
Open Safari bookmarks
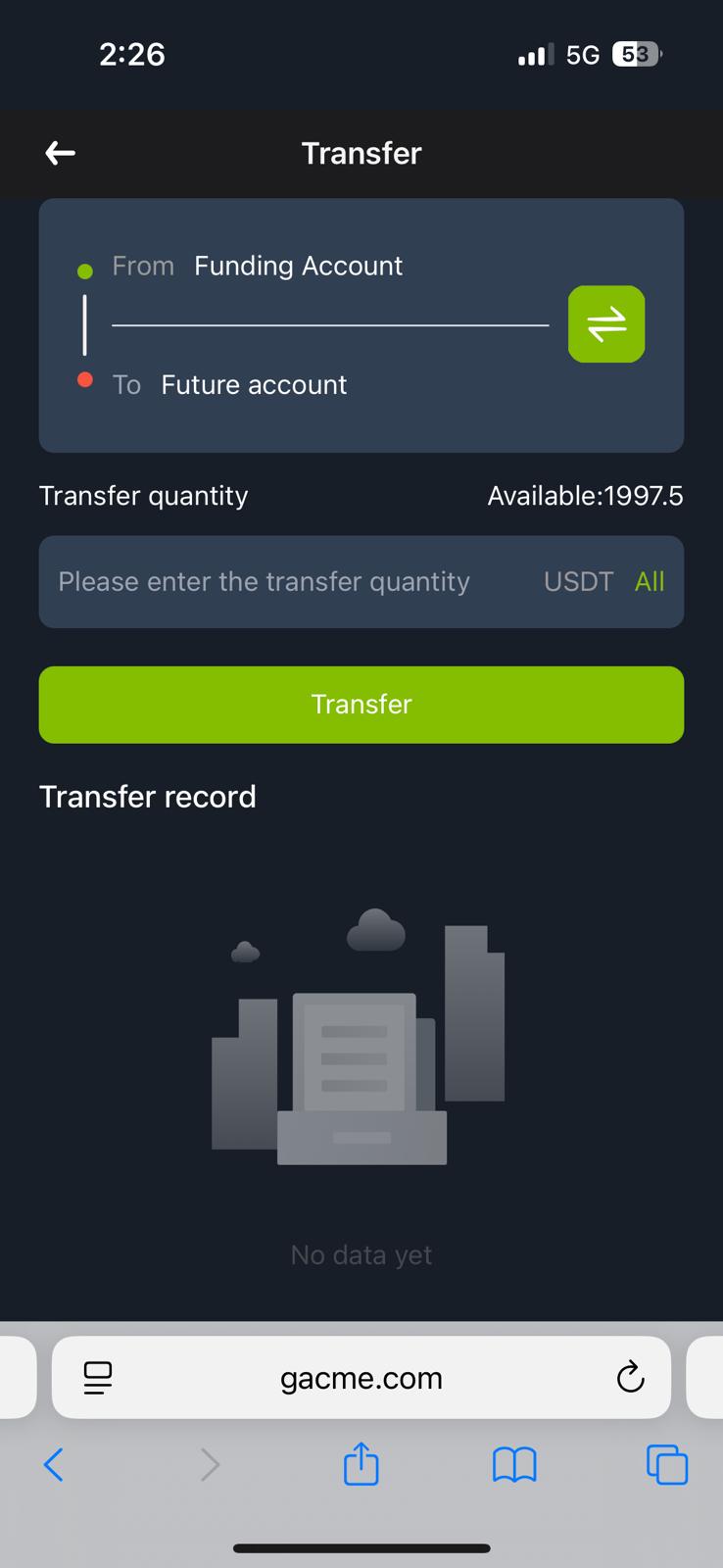(x=514, y=1465)
